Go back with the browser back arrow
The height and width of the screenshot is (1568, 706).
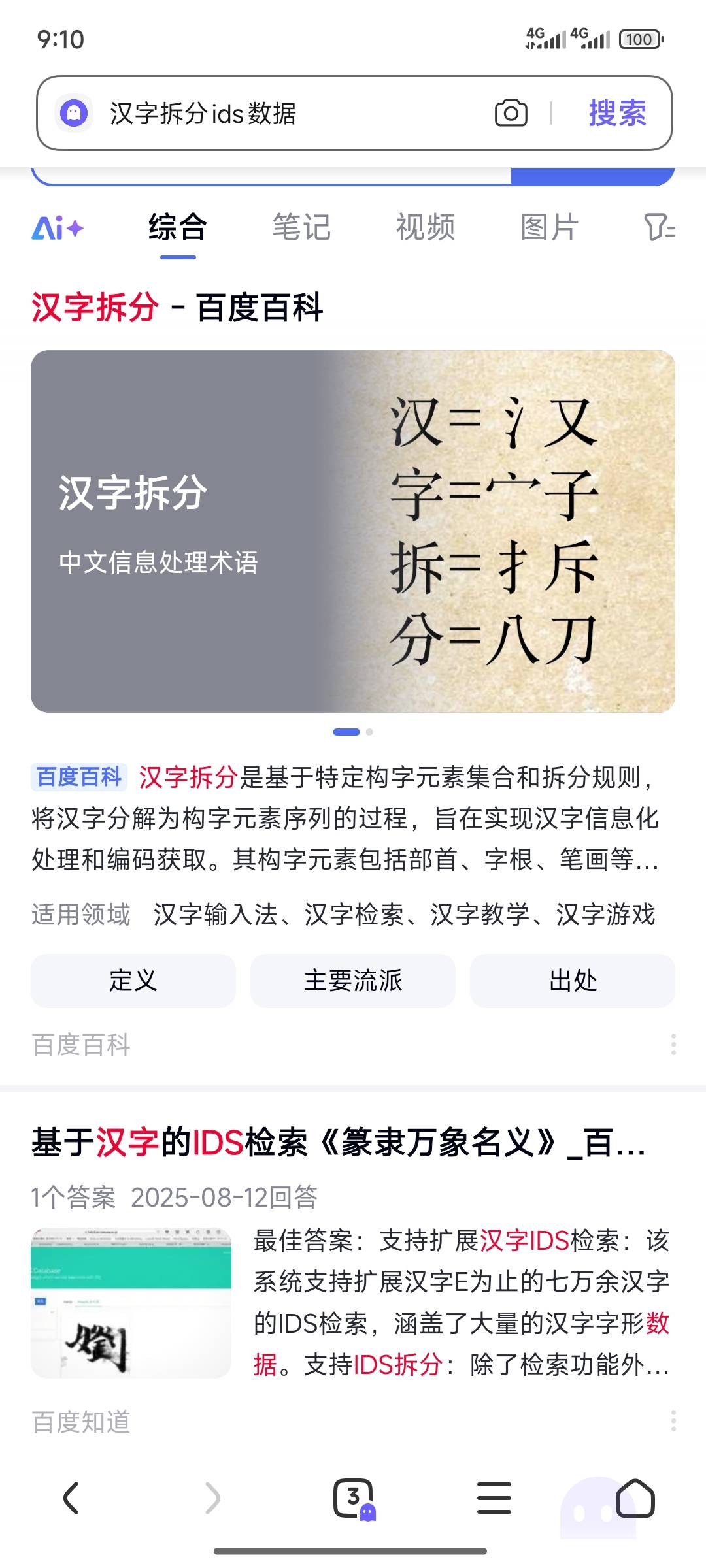pos(71,1497)
